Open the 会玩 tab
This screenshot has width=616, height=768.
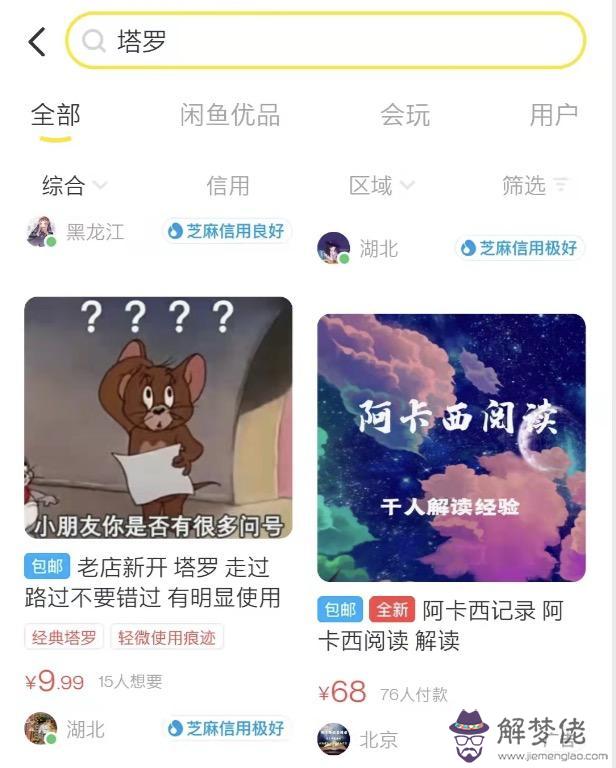pyautogui.click(x=405, y=115)
